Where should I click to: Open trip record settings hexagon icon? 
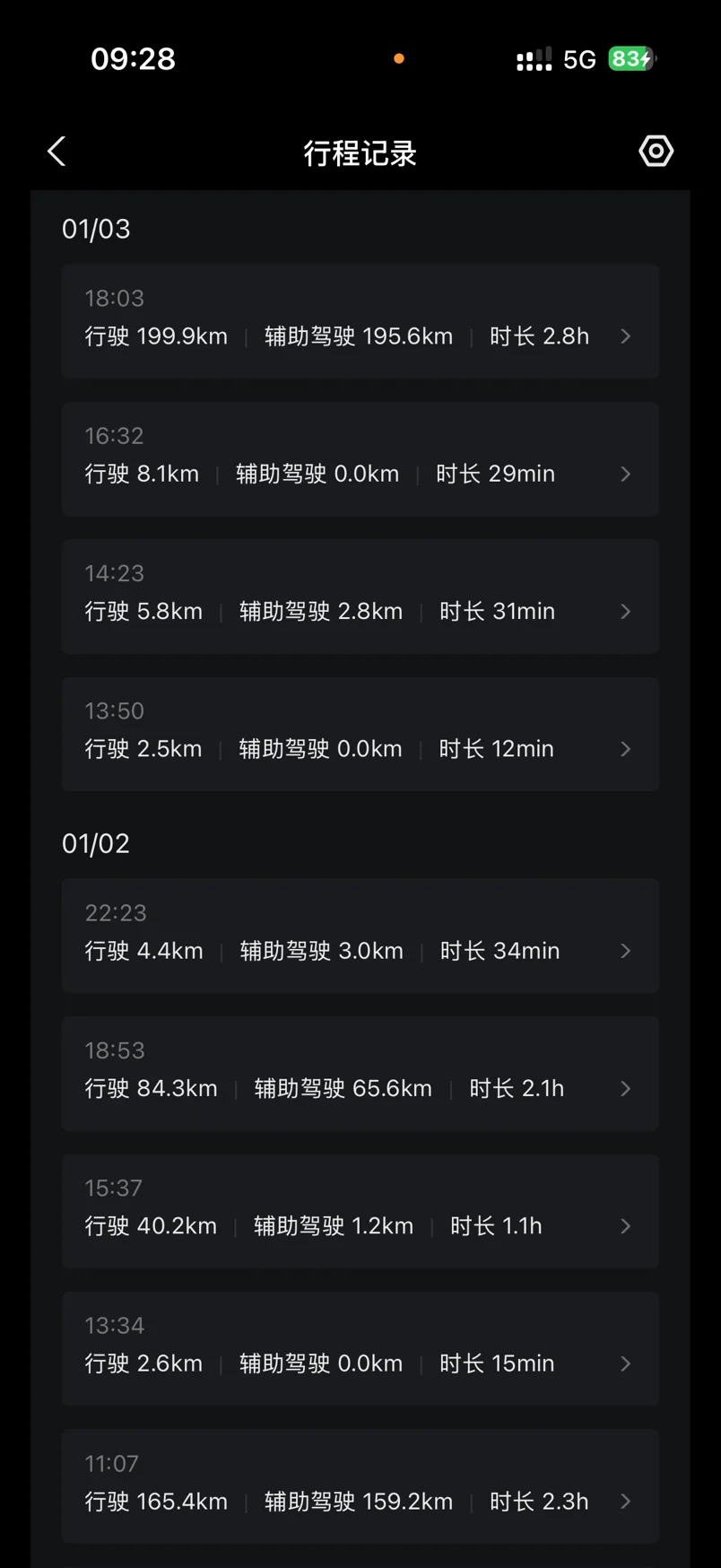click(x=656, y=152)
